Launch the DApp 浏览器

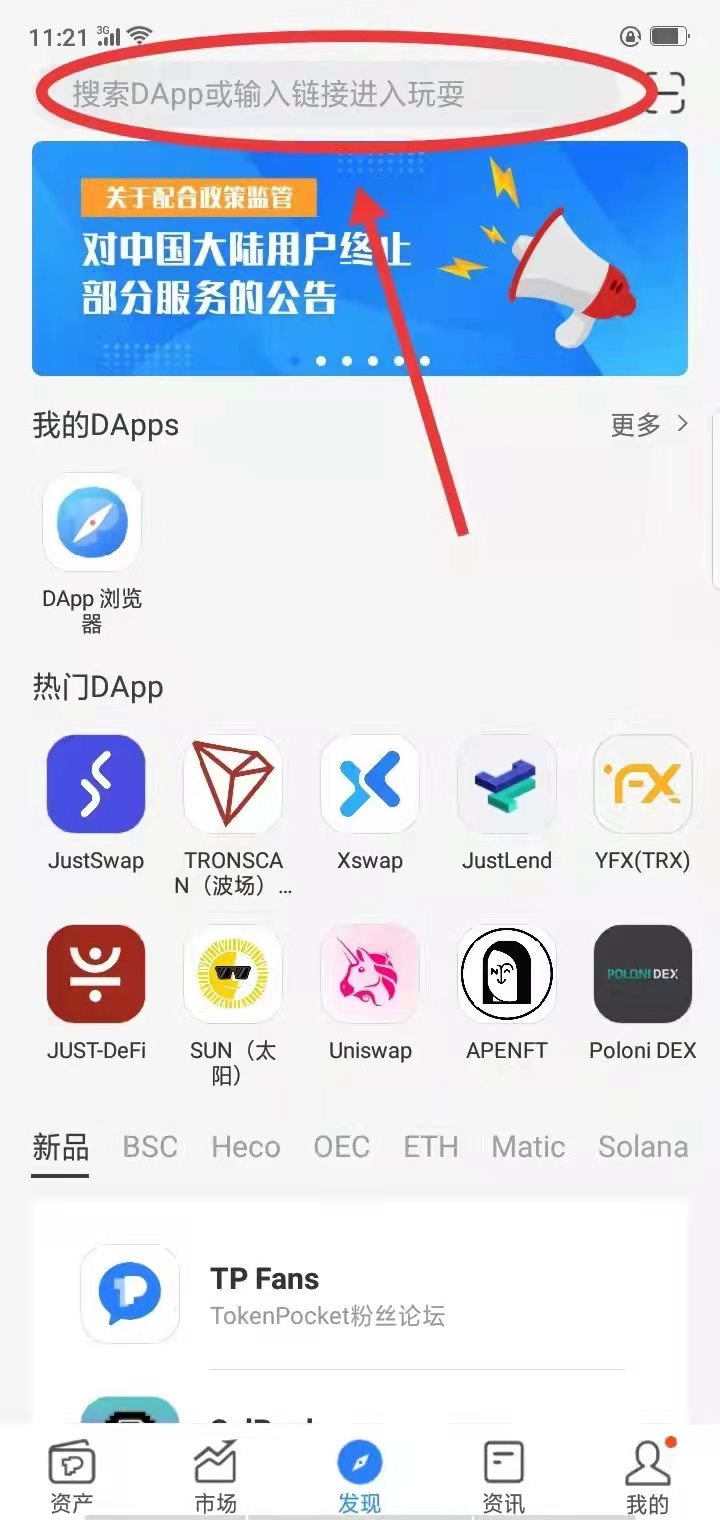(92, 524)
